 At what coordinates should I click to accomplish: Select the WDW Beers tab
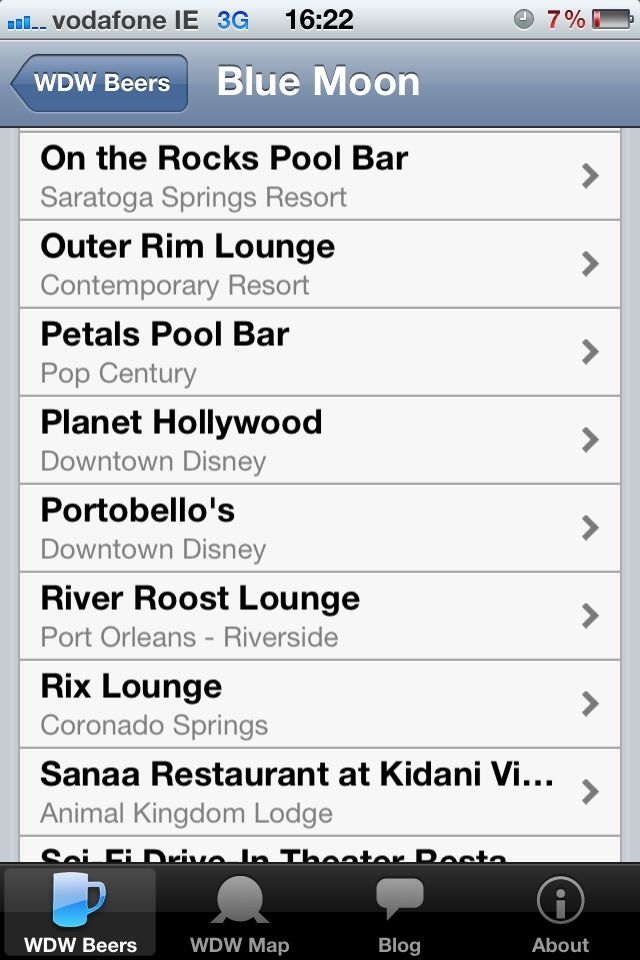click(x=80, y=914)
